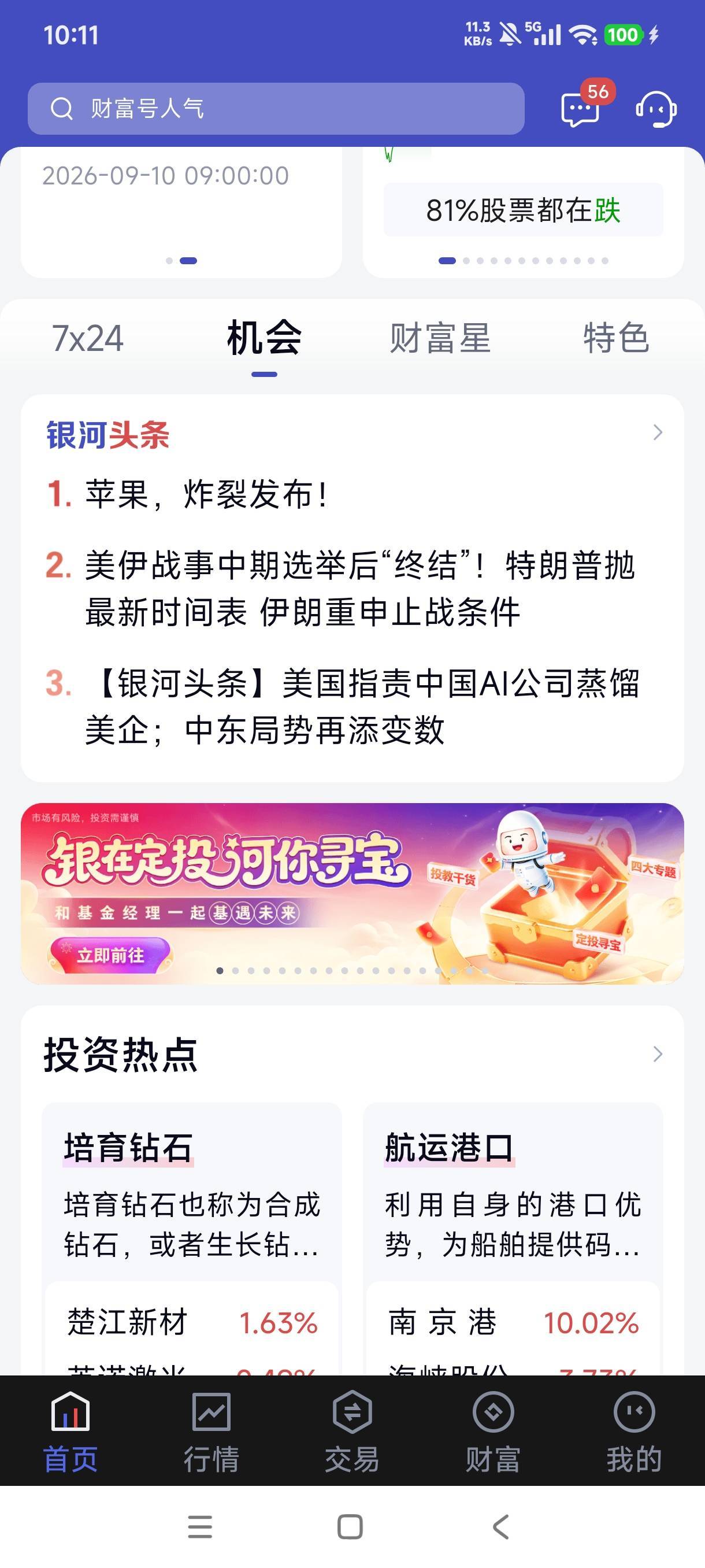Open news on 美伊战事中期选举后终结

pos(361,589)
